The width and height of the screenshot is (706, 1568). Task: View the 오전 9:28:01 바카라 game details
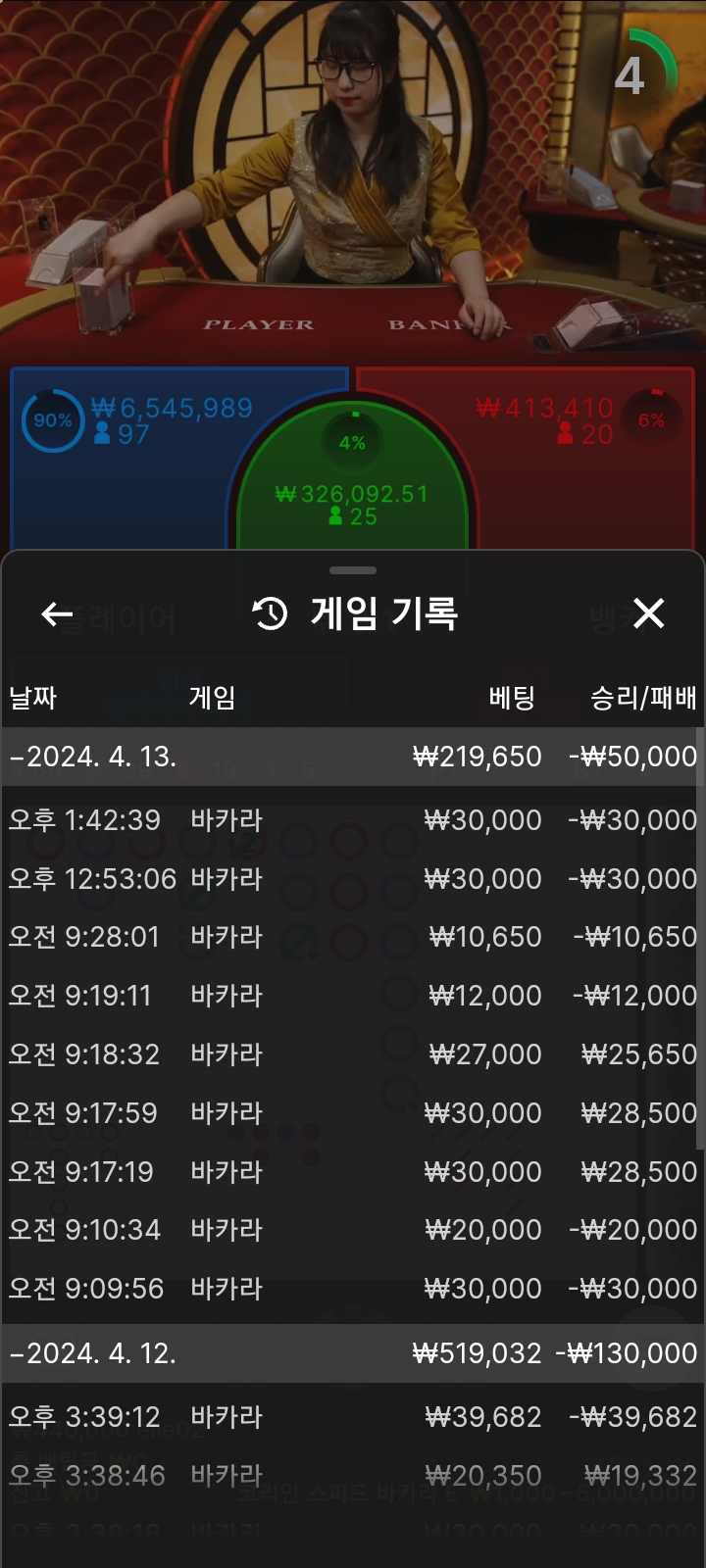pyautogui.click(x=351, y=937)
